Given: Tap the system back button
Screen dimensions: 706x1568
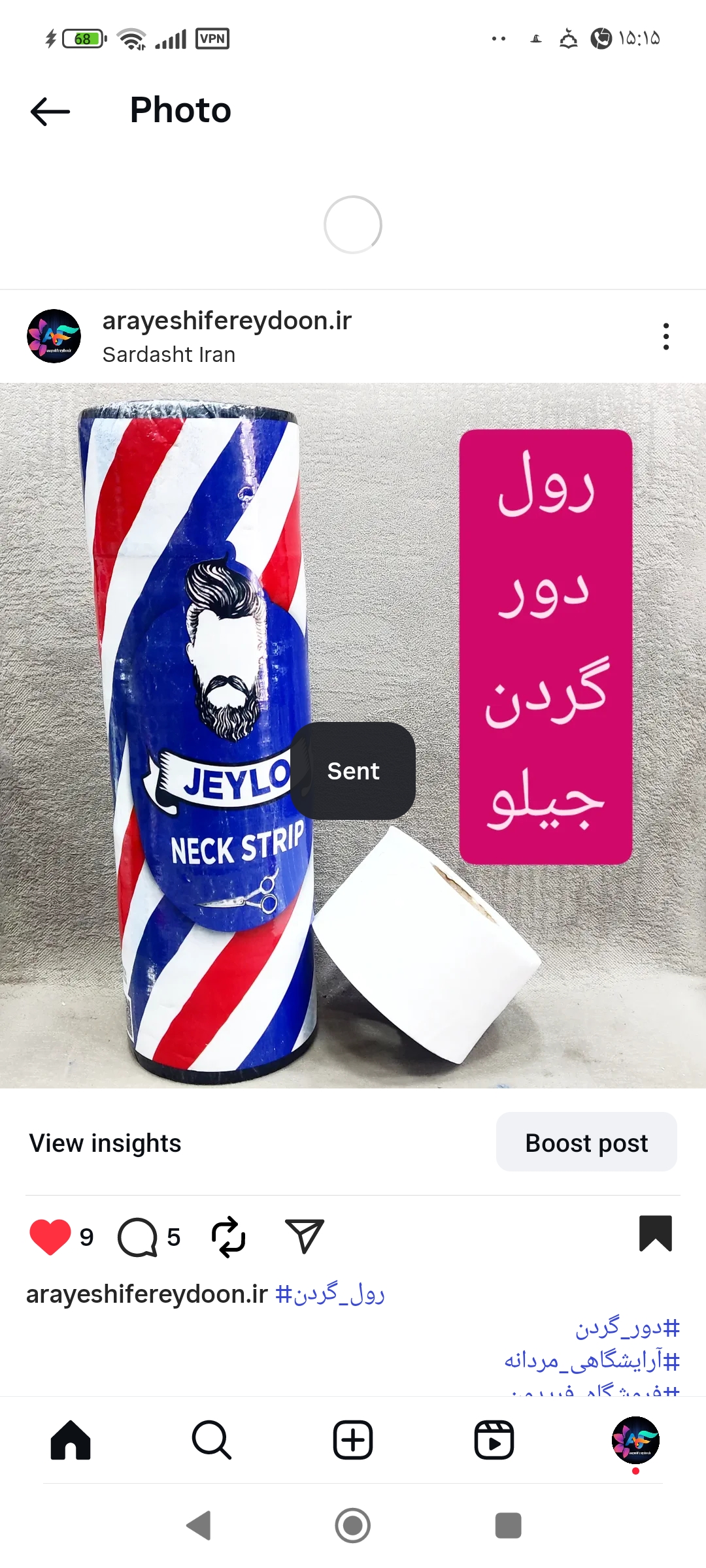Looking at the screenshot, I should 199,1526.
